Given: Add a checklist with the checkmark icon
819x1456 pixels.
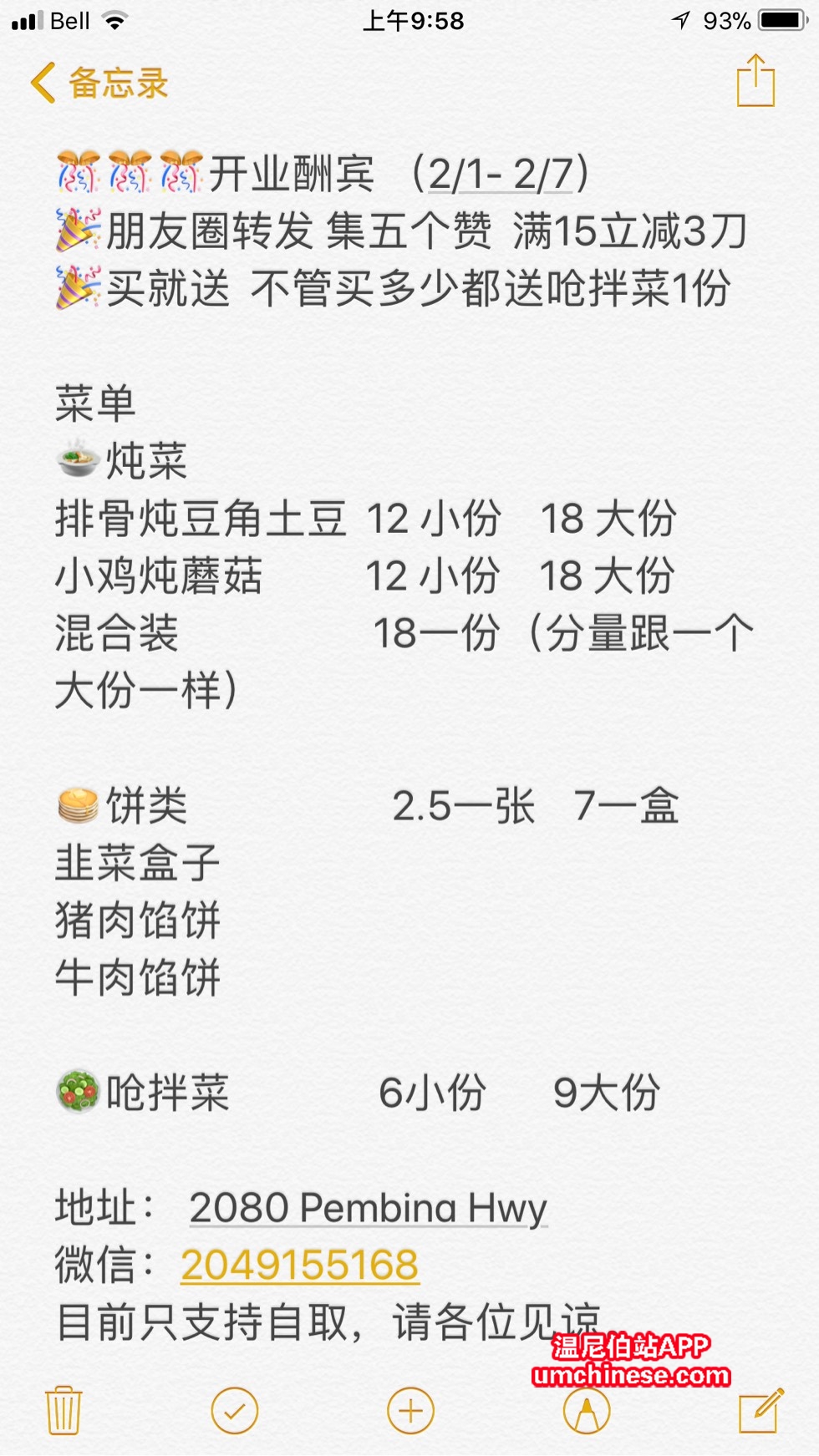Looking at the screenshot, I should click(235, 1410).
